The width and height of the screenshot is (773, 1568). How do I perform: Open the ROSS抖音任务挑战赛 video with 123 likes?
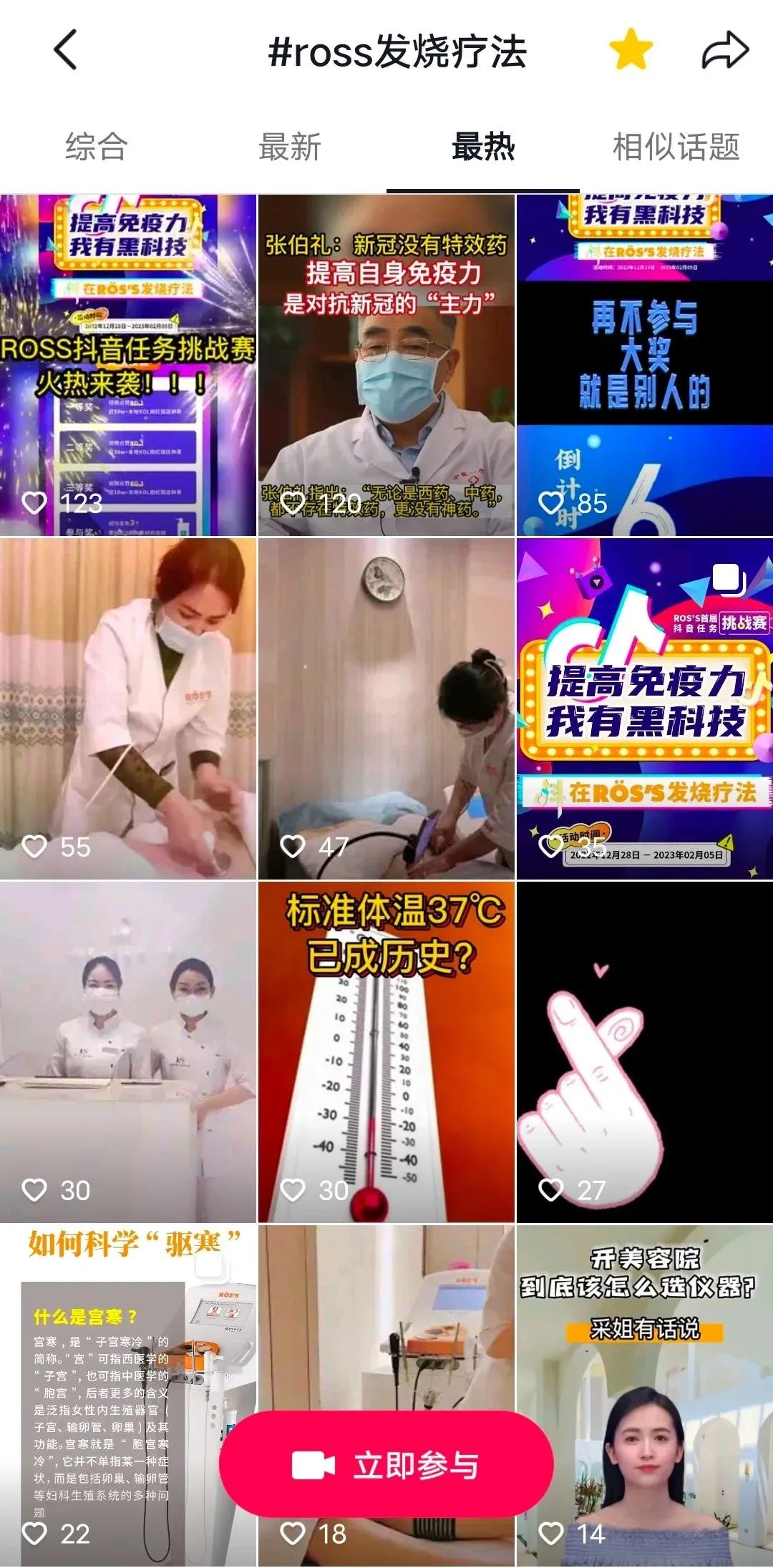pyautogui.click(x=128, y=365)
